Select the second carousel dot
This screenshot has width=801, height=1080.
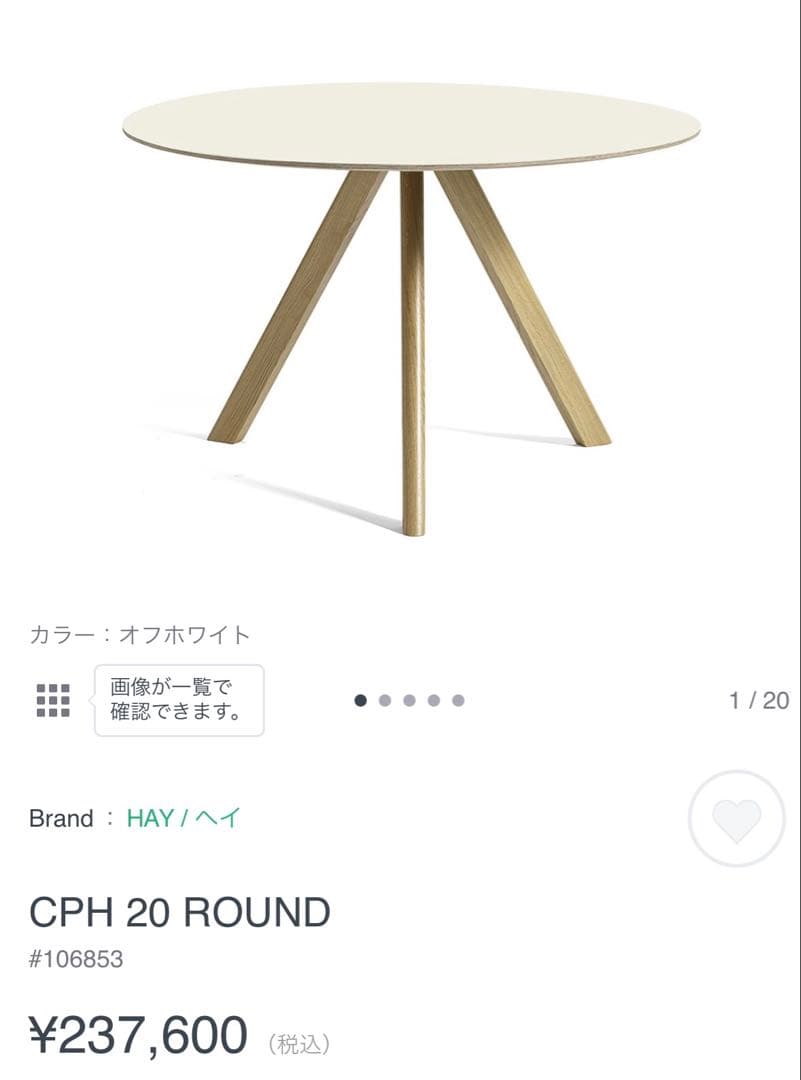pyautogui.click(x=383, y=700)
